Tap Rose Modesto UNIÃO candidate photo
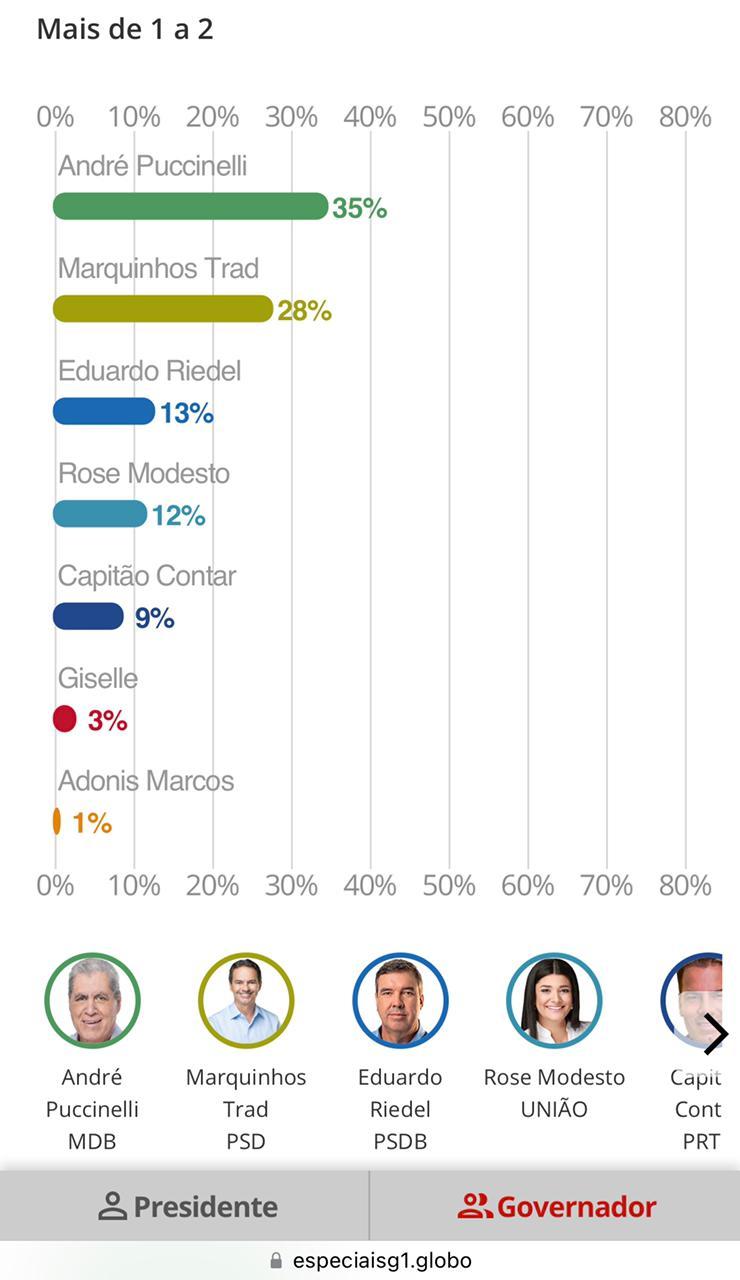Screen dimensions: 740x1280 [x=554, y=1001]
